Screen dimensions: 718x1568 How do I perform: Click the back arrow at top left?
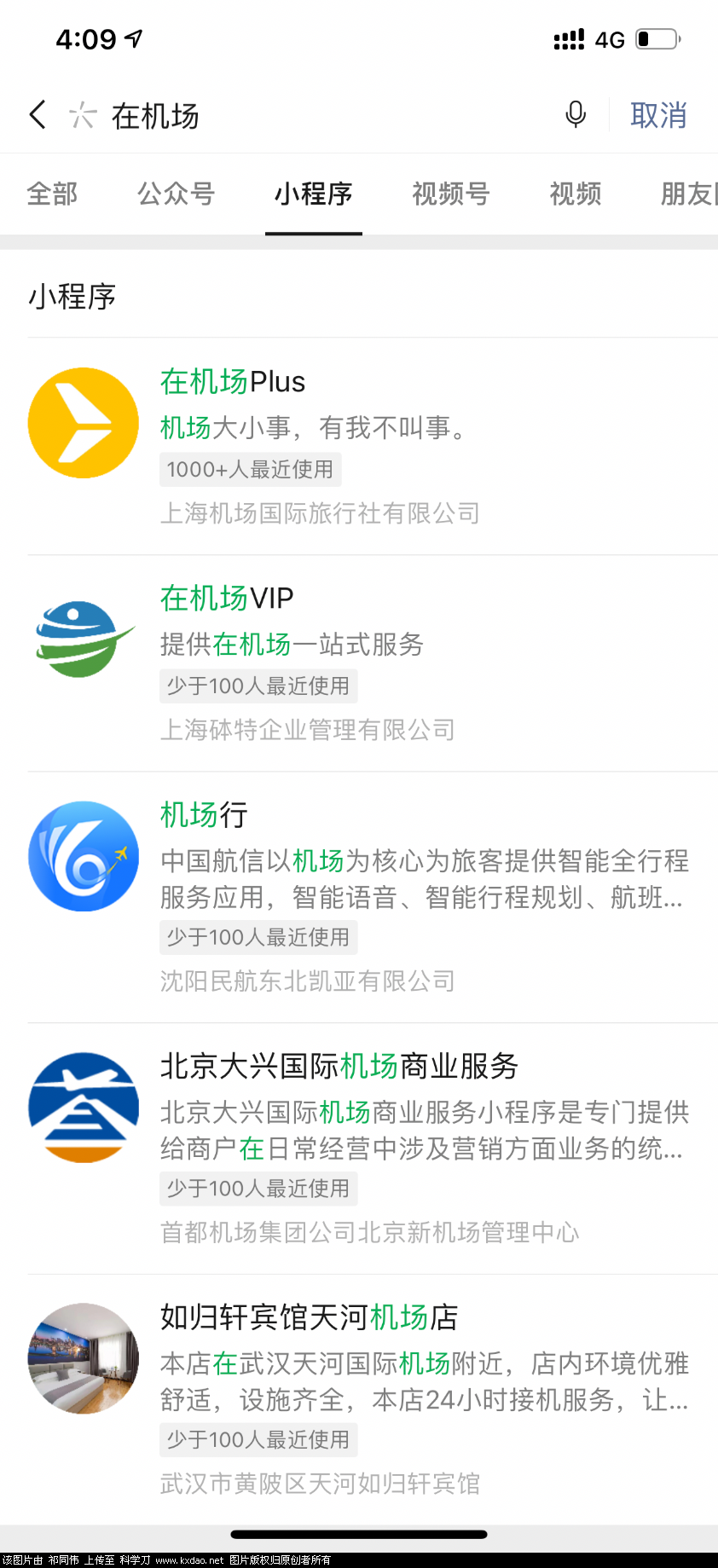[x=37, y=113]
